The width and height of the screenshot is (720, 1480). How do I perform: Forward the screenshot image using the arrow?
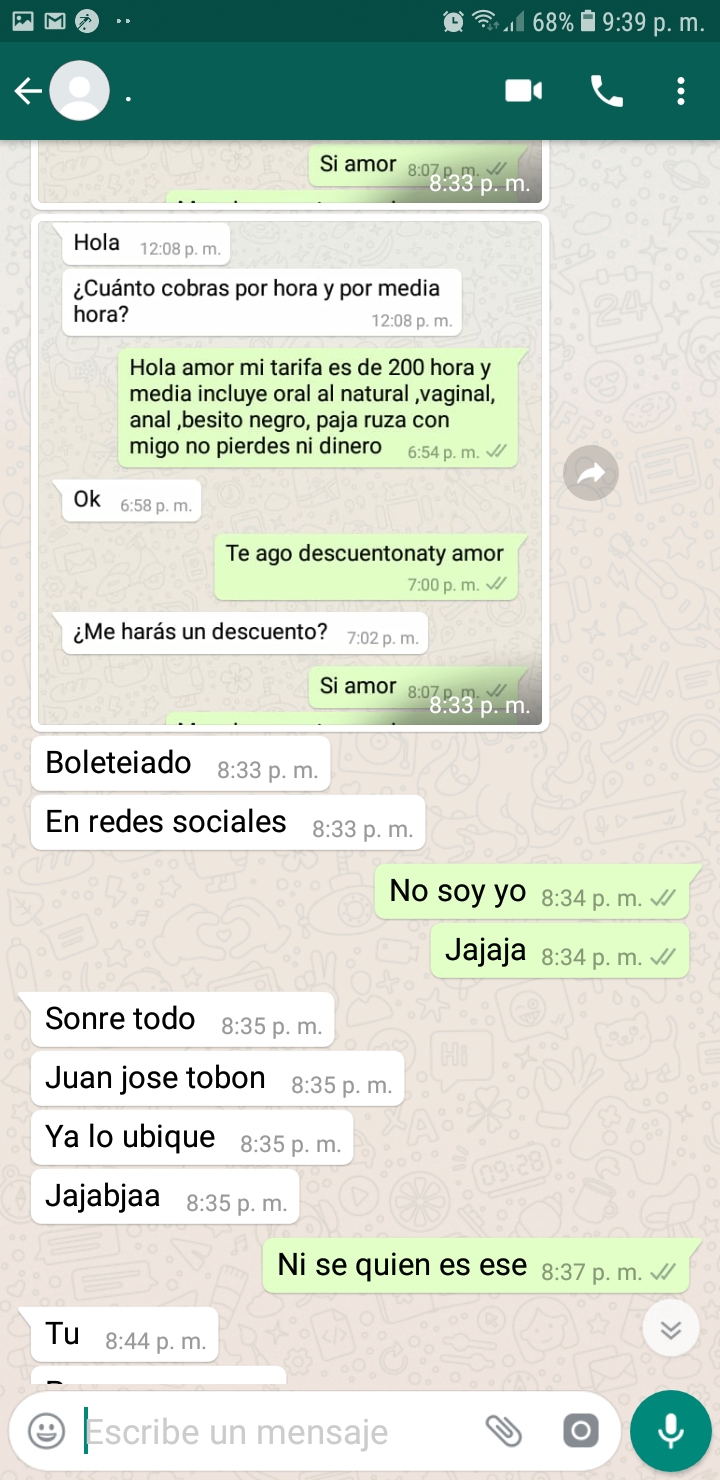click(x=591, y=473)
